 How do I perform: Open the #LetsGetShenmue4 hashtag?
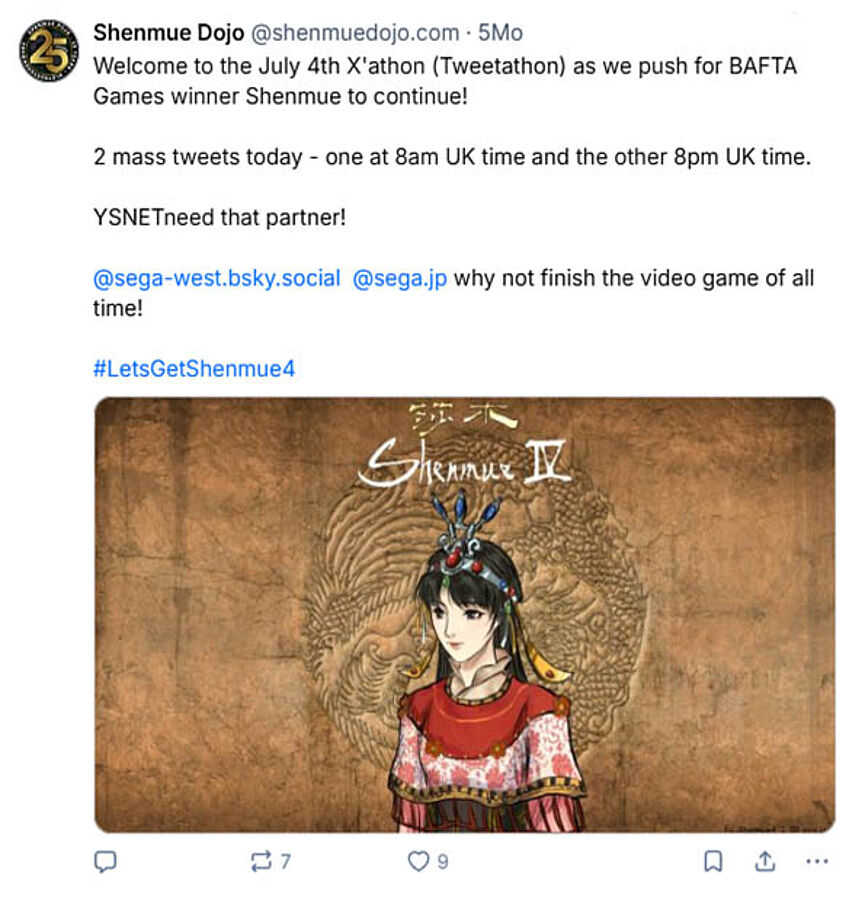click(194, 368)
